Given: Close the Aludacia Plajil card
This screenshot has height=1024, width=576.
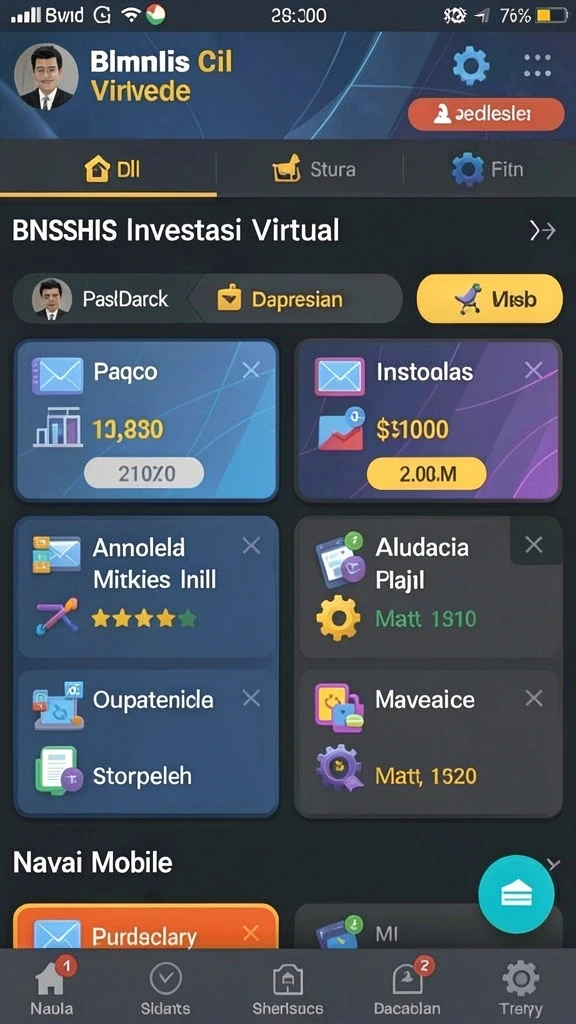Looking at the screenshot, I should (x=534, y=545).
